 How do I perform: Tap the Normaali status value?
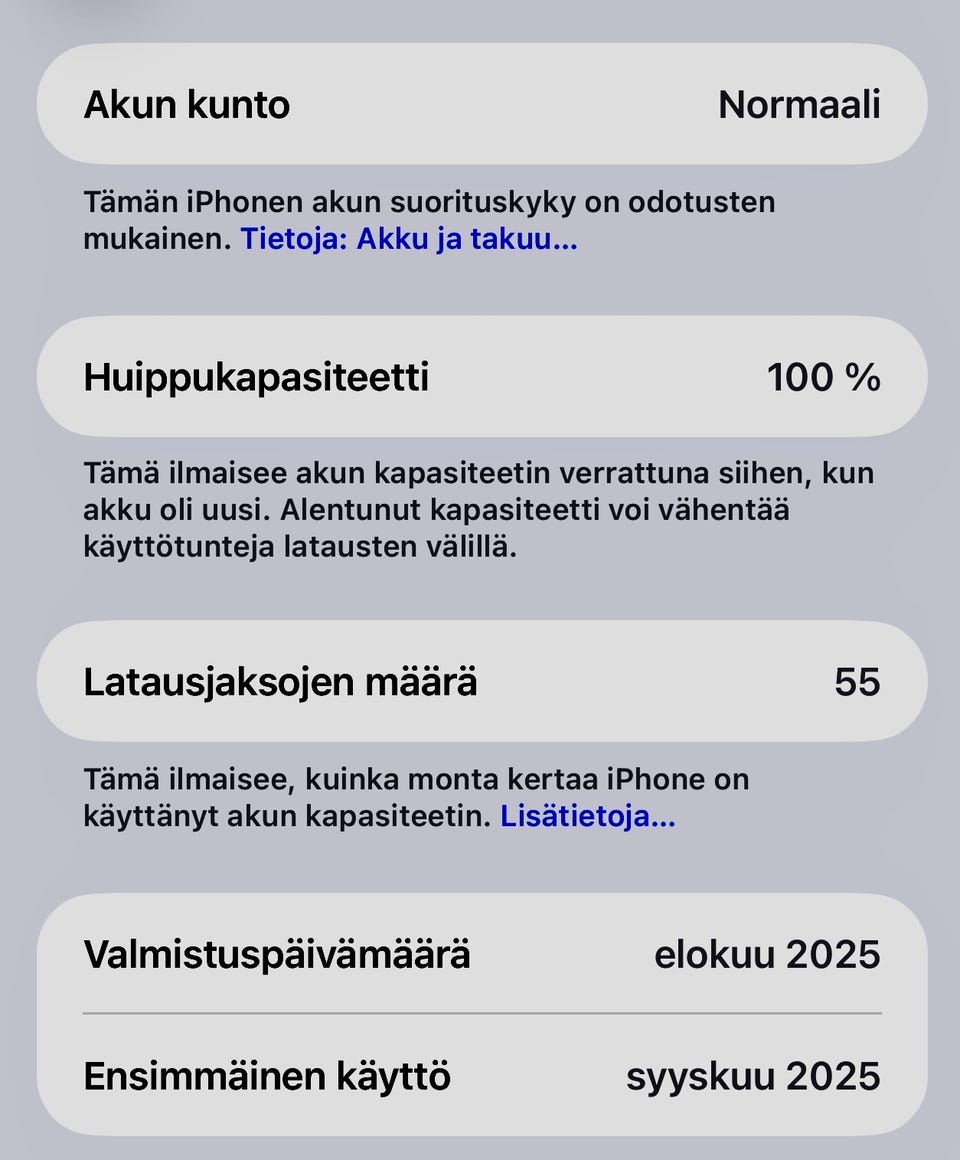tap(801, 104)
